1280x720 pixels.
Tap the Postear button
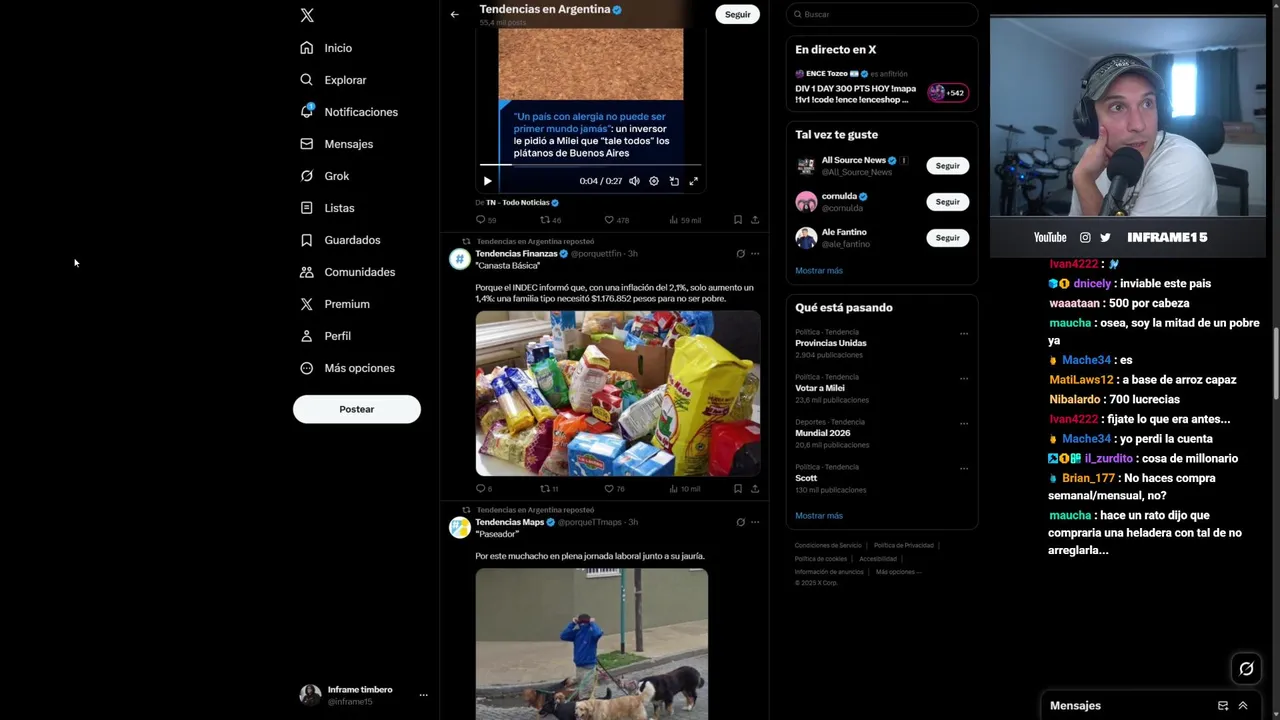(356, 409)
